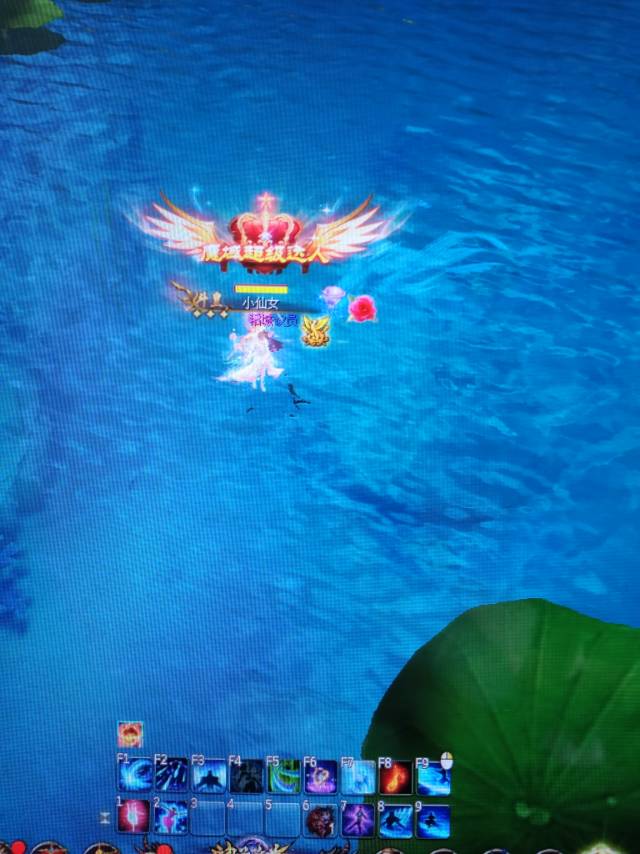The image size is (640, 854).
Task: Use the skill in slot 9
Action: coord(433,820)
